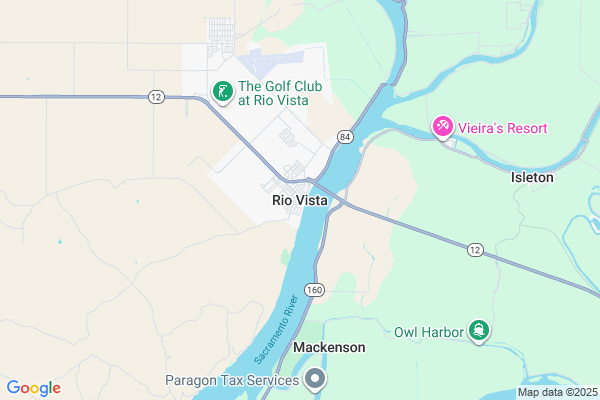Open The Golf Club at Rio Vista marker
This screenshot has height=400, width=600.
coord(222,93)
